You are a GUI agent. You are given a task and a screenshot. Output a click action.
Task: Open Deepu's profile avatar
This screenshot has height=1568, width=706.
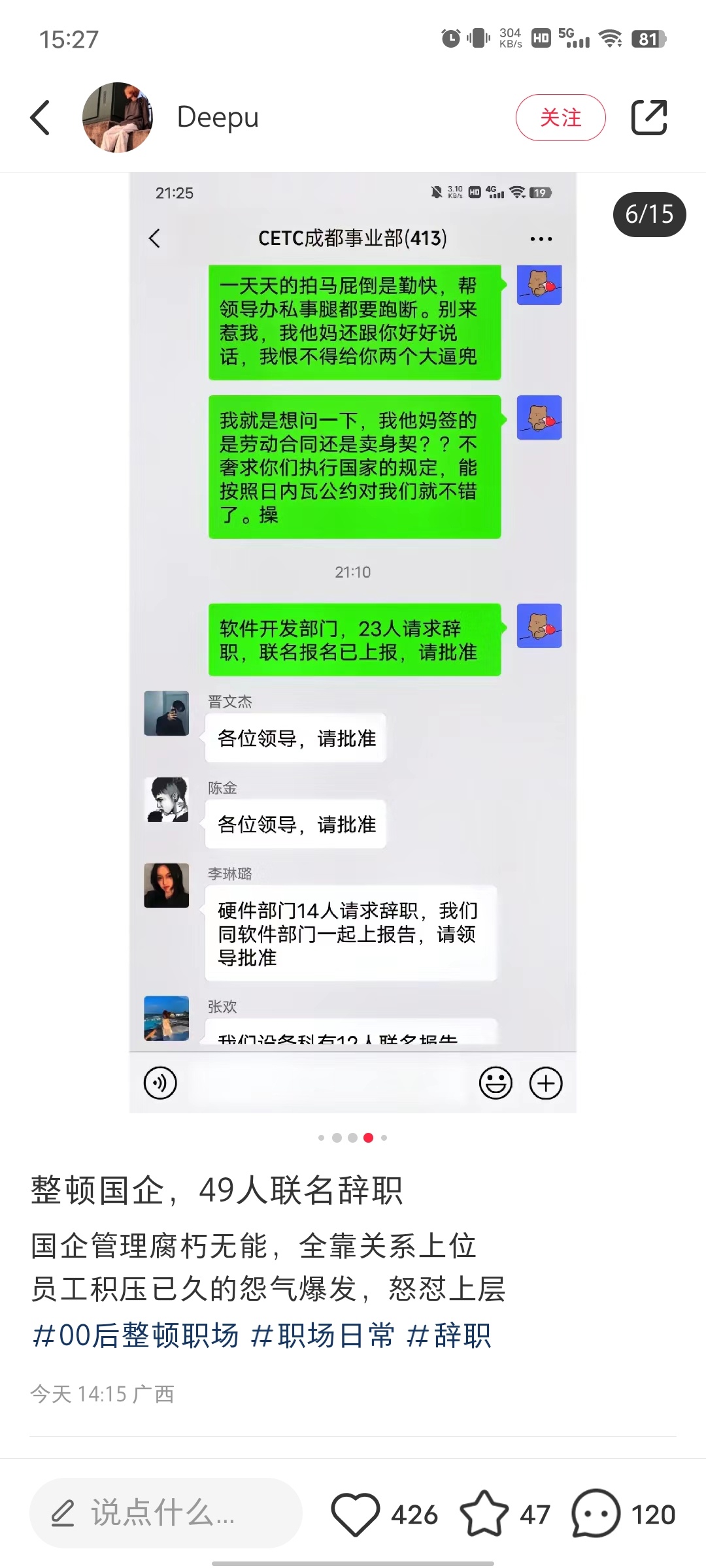click(118, 118)
